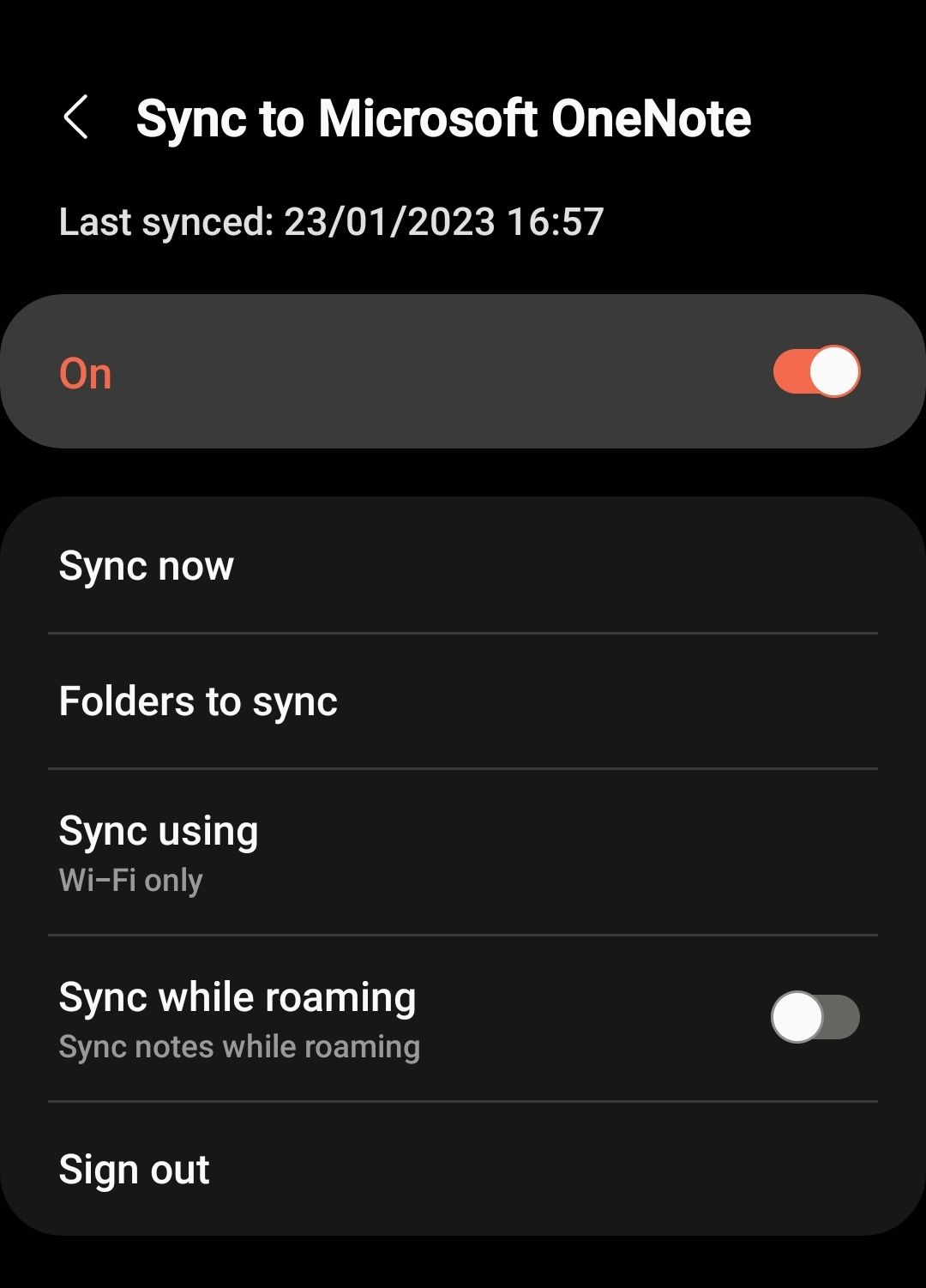The image size is (926, 1288).
Task: Tap the orange On label
Action: pos(85,372)
